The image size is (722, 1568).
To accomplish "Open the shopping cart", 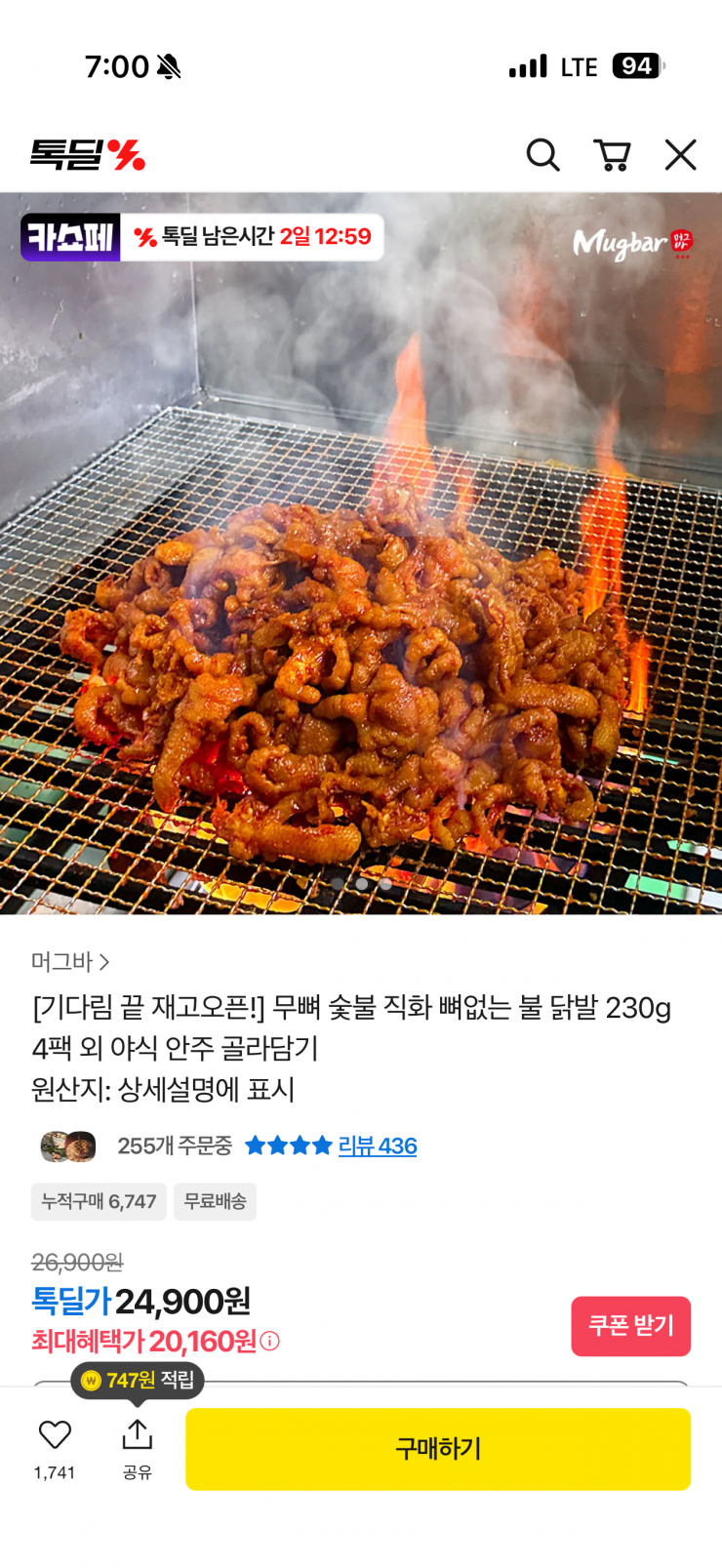I will pyautogui.click(x=612, y=155).
